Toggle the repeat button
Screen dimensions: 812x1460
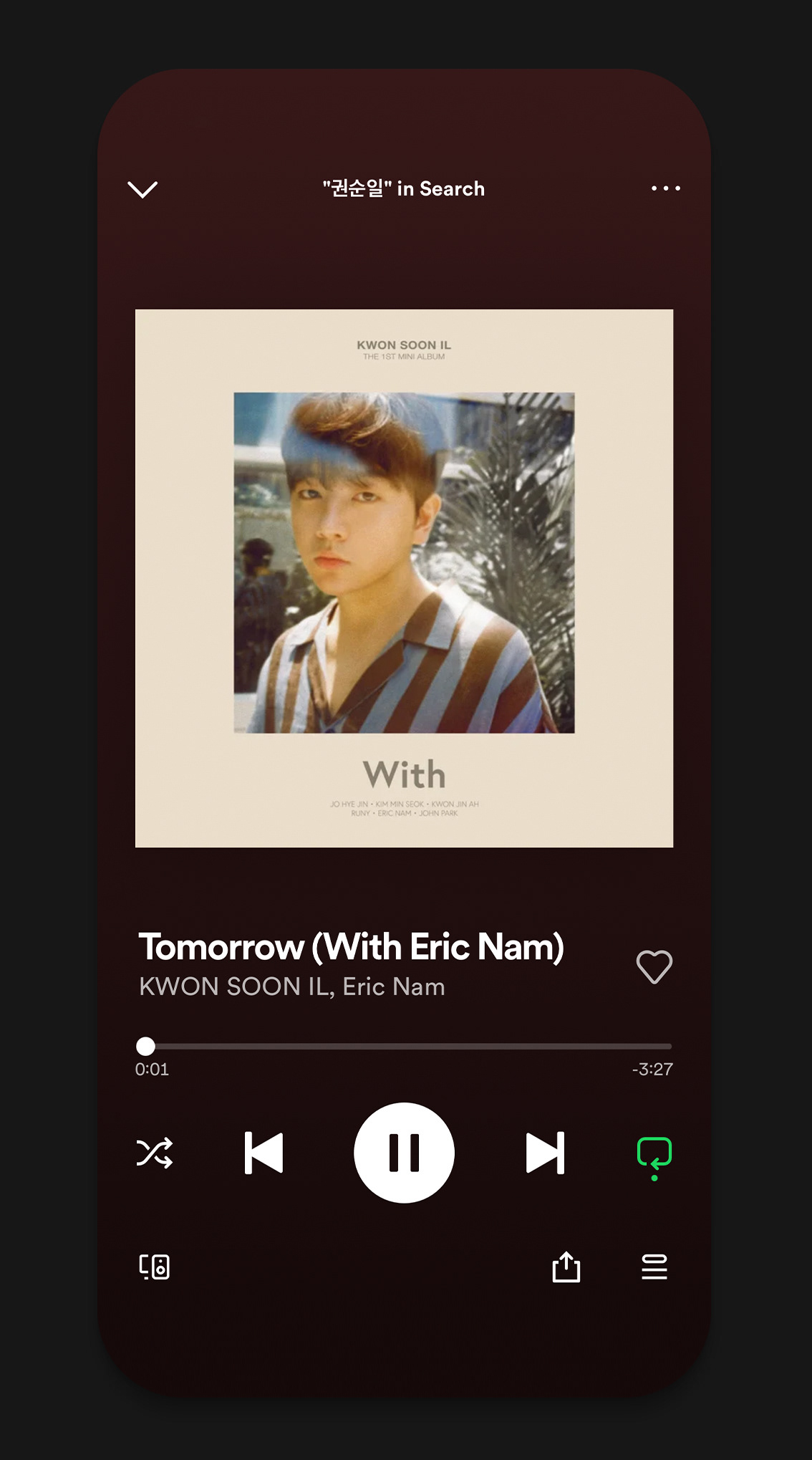click(654, 1154)
